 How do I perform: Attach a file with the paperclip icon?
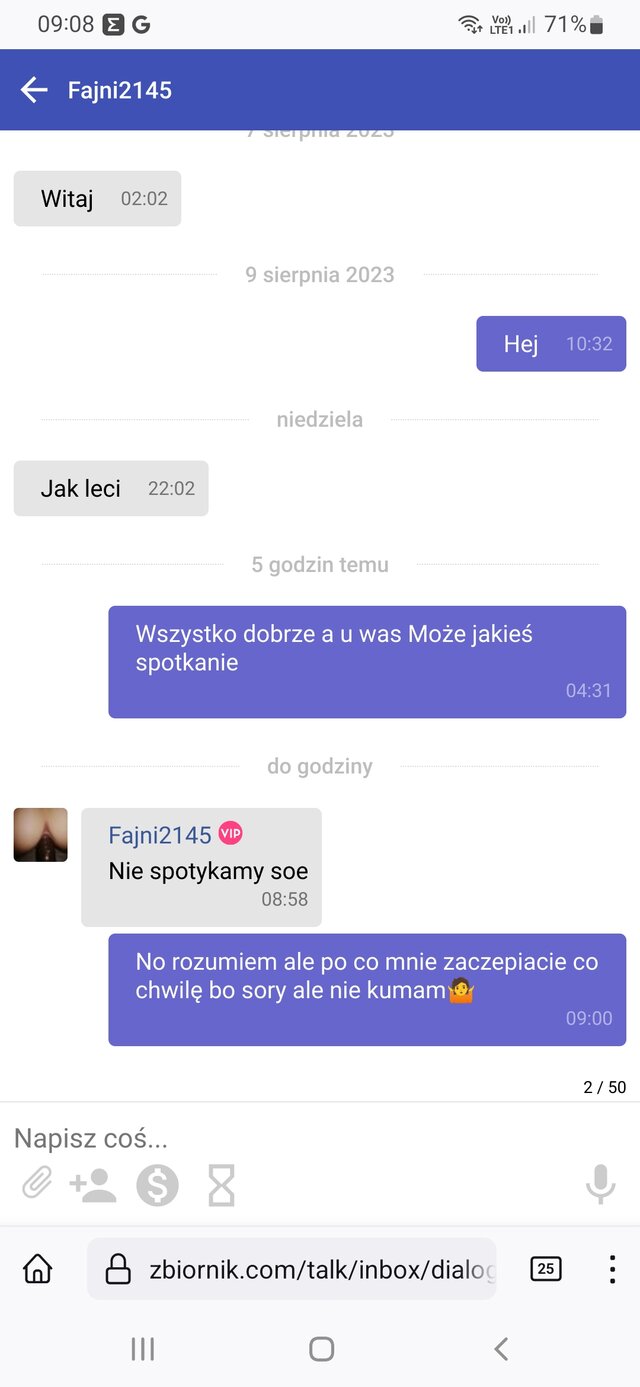(x=37, y=1185)
